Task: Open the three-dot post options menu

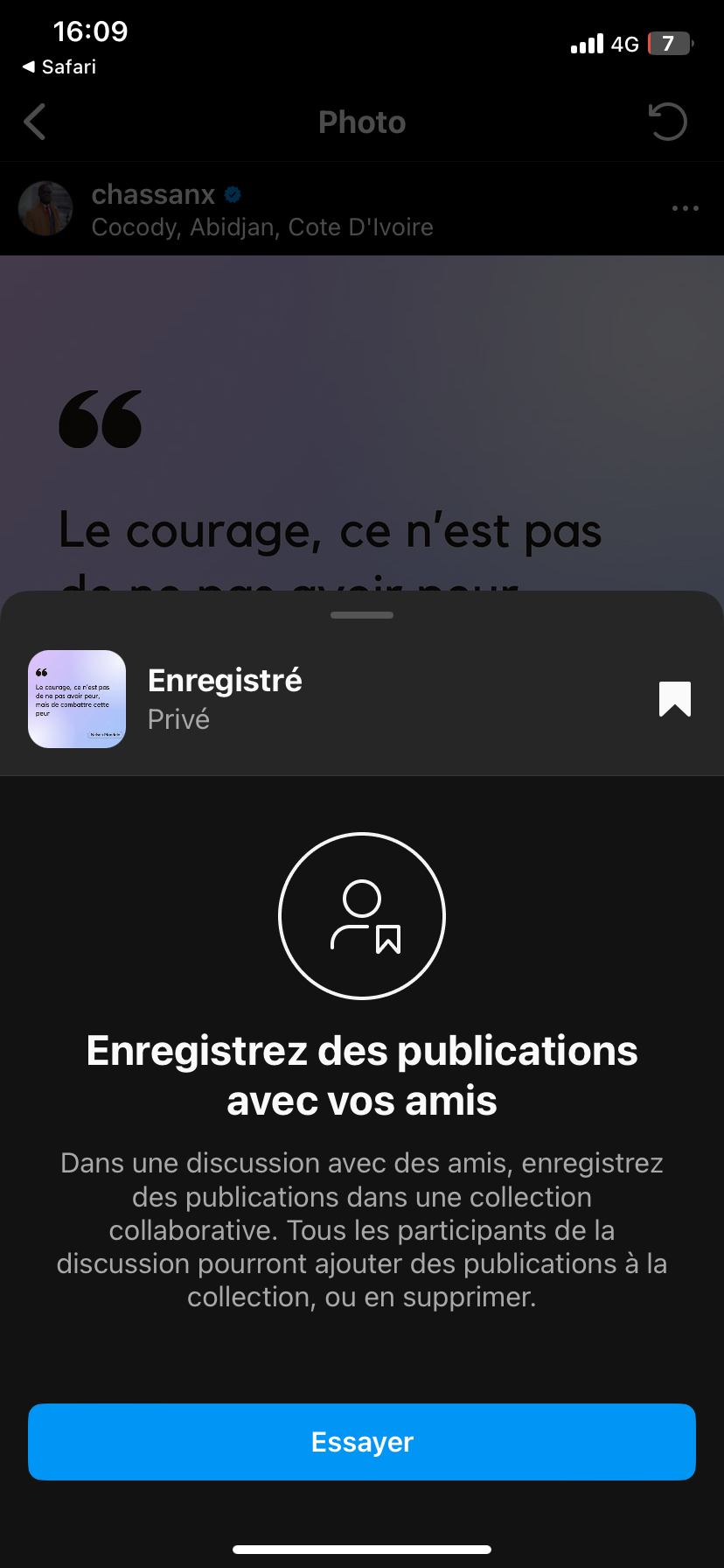Action: [x=685, y=208]
